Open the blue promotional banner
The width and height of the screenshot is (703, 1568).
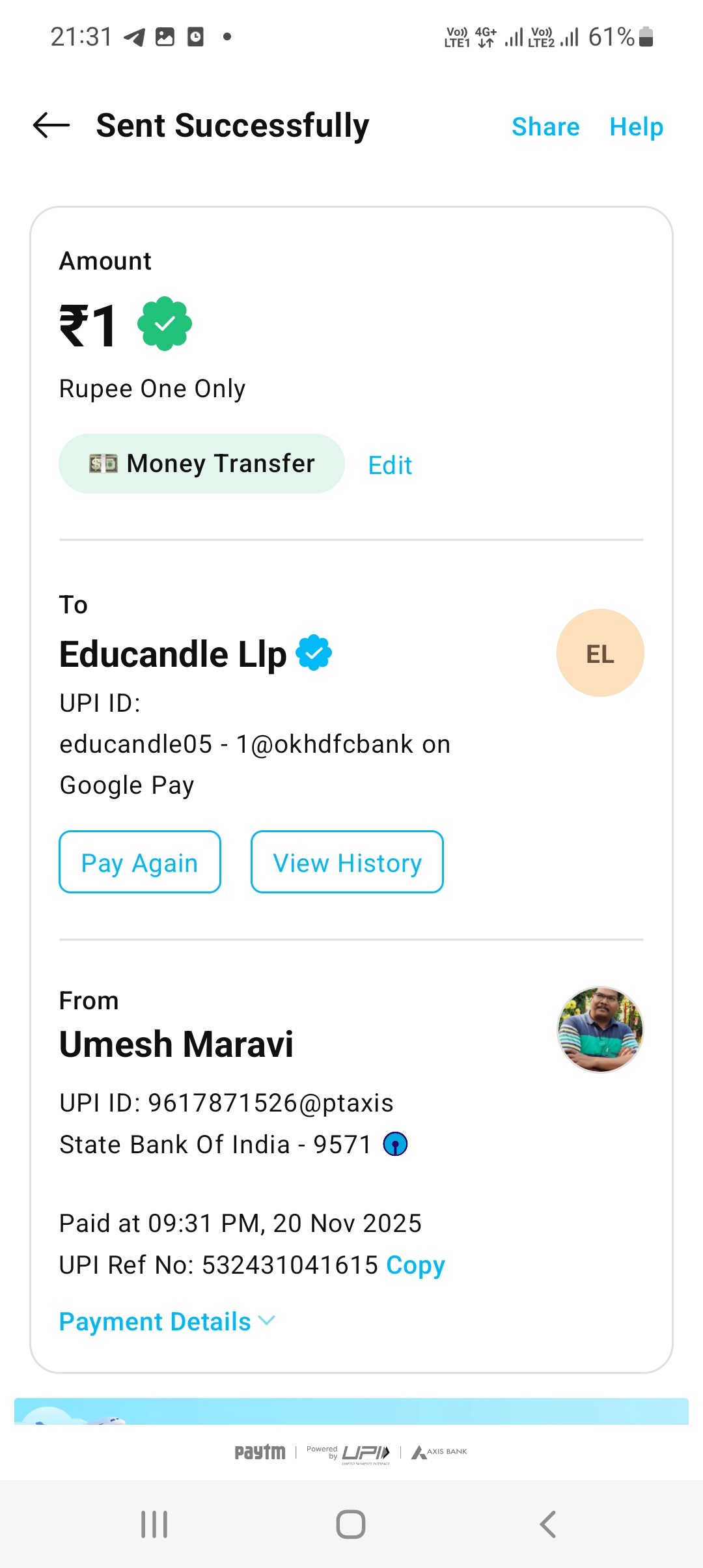[351, 1412]
